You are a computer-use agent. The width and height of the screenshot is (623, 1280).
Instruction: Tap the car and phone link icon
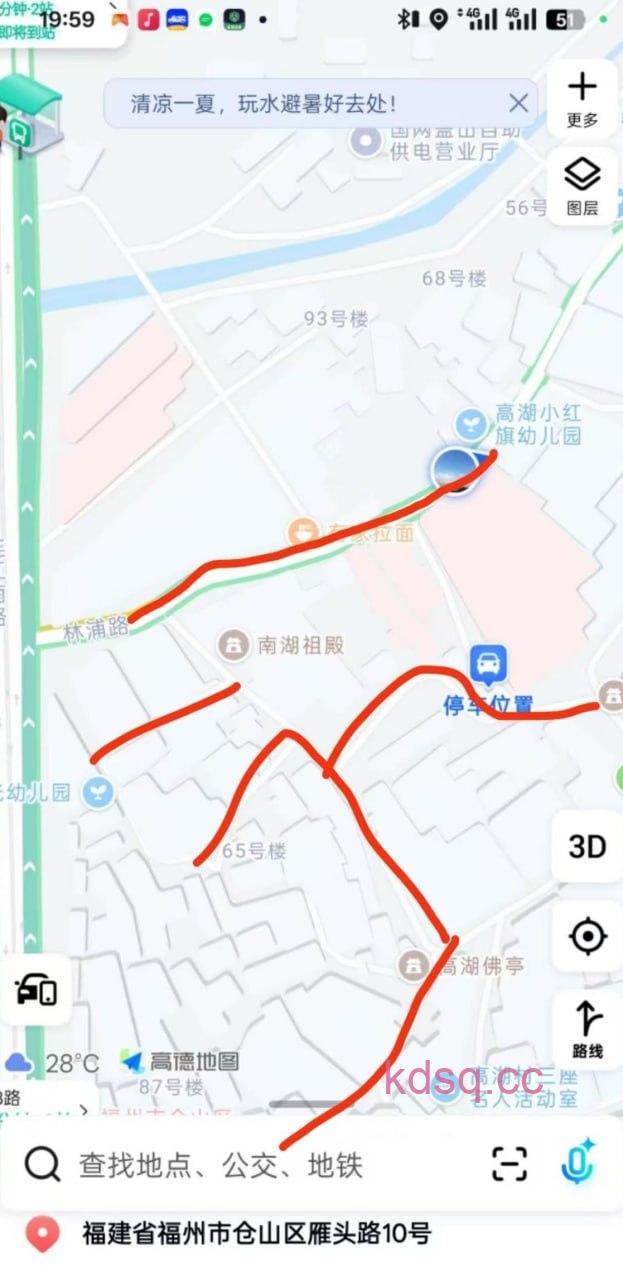(x=36, y=990)
